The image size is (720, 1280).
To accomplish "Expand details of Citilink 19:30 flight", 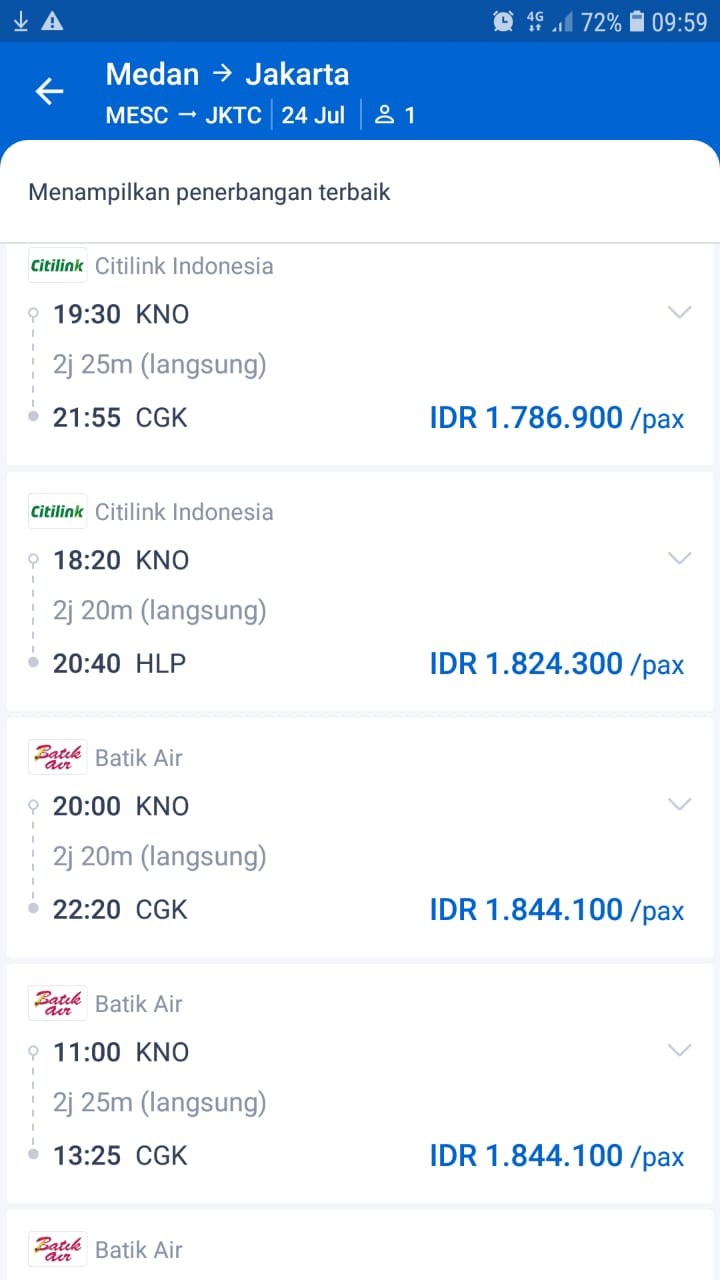I will pos(679,313).
